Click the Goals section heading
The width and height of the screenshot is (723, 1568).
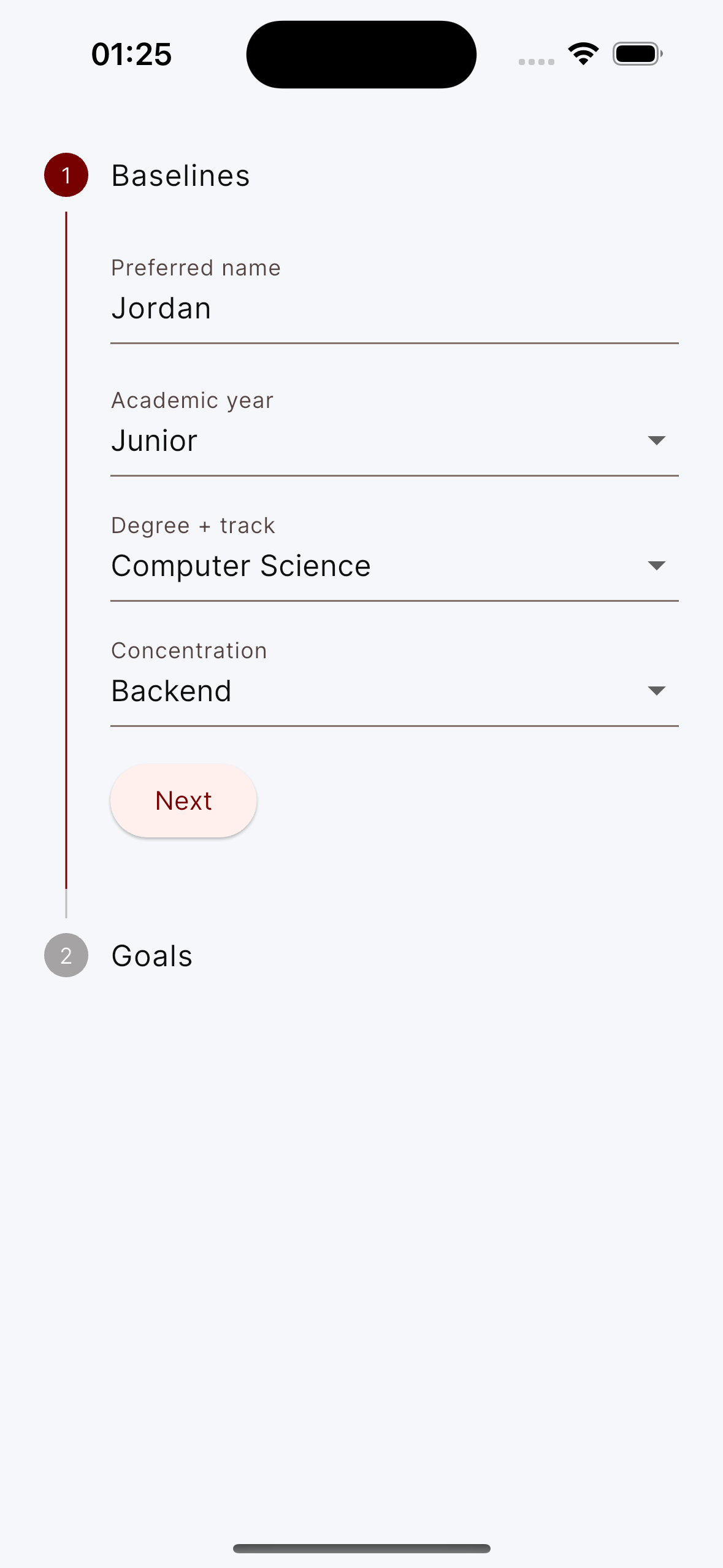(x=151, y=955)
